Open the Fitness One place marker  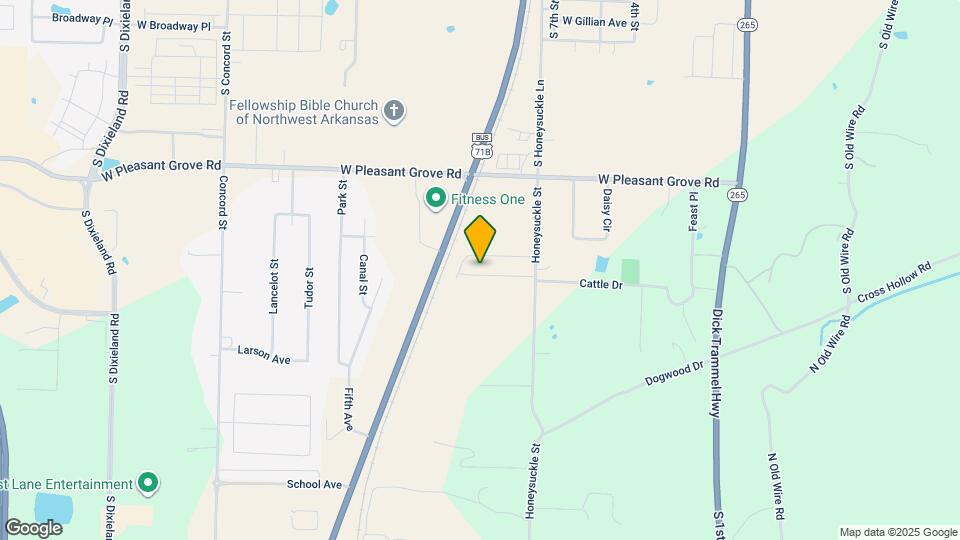[x=436, y=199]
